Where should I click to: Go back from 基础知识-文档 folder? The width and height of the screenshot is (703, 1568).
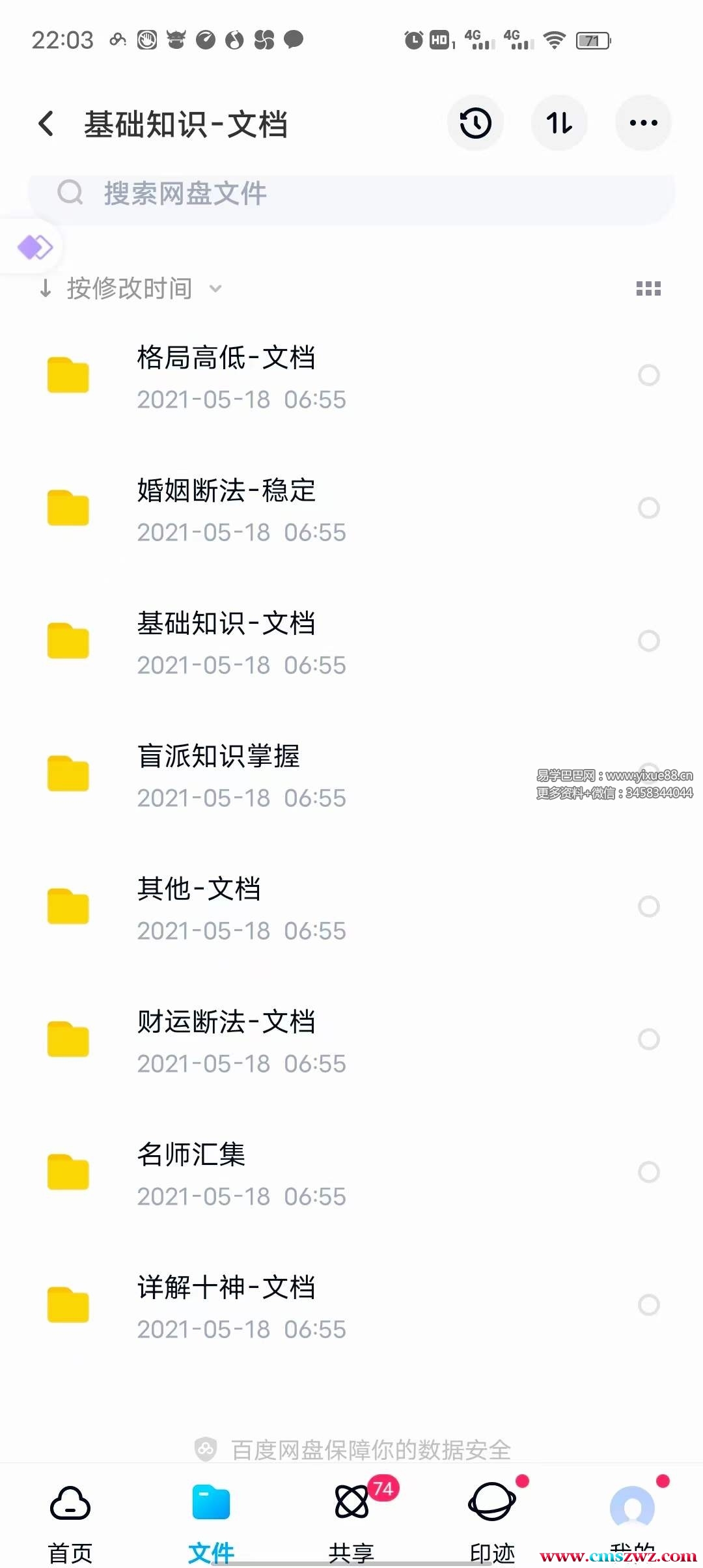pyautogui.click(x=46, y=124)
